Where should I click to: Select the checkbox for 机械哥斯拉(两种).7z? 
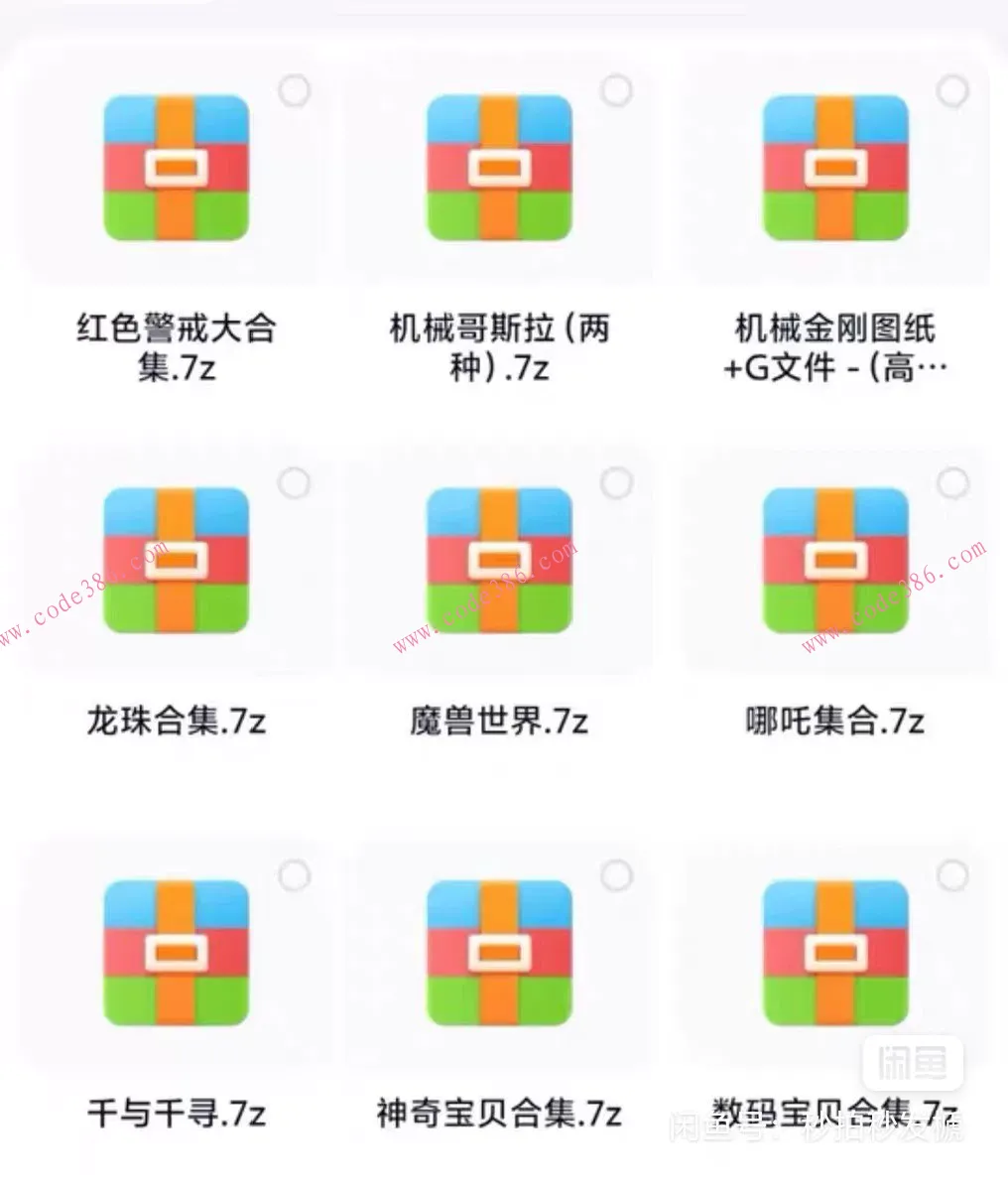click(616, 90)
